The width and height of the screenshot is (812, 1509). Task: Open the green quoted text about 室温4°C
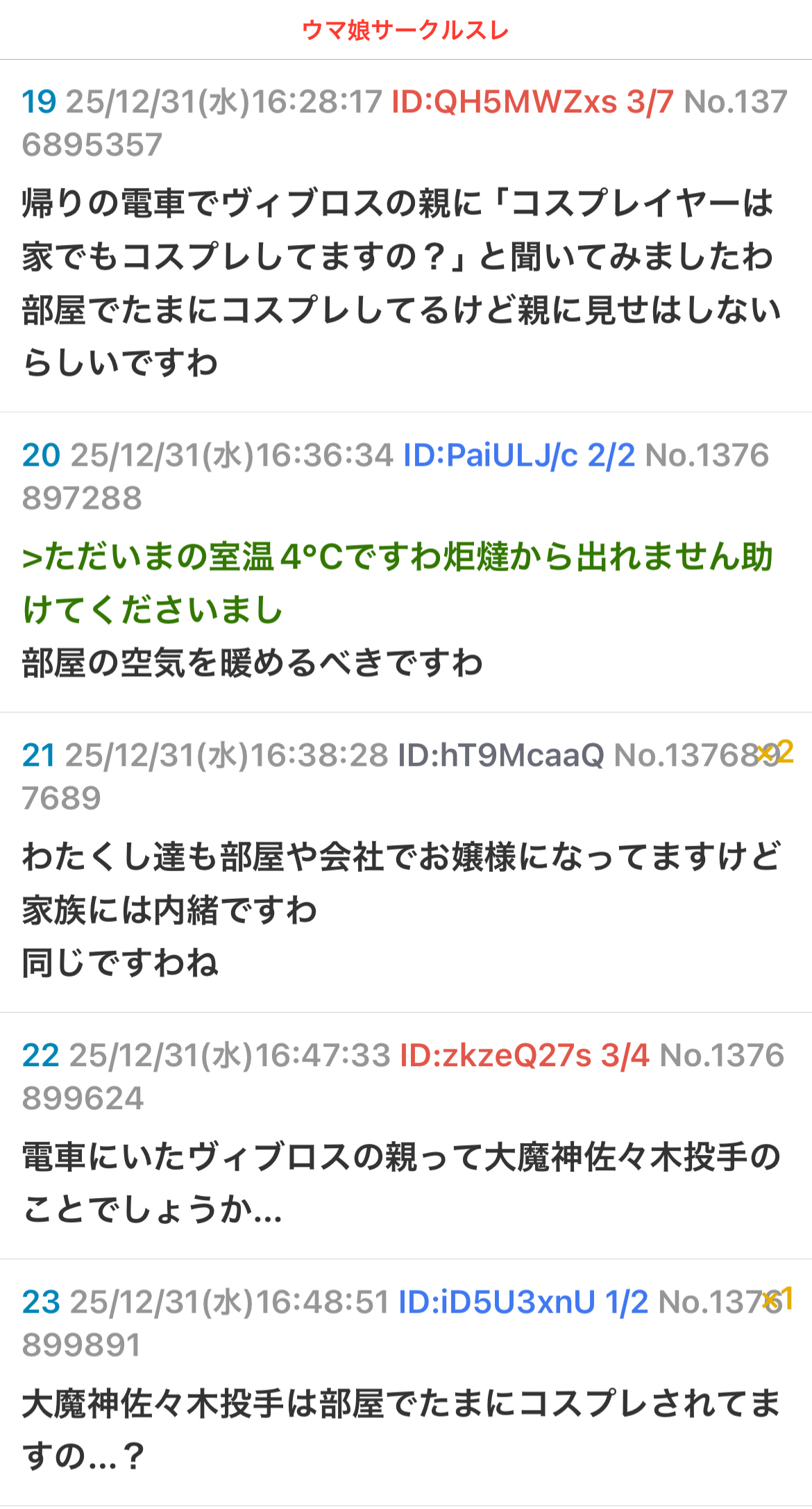click(x=397, y=583)
